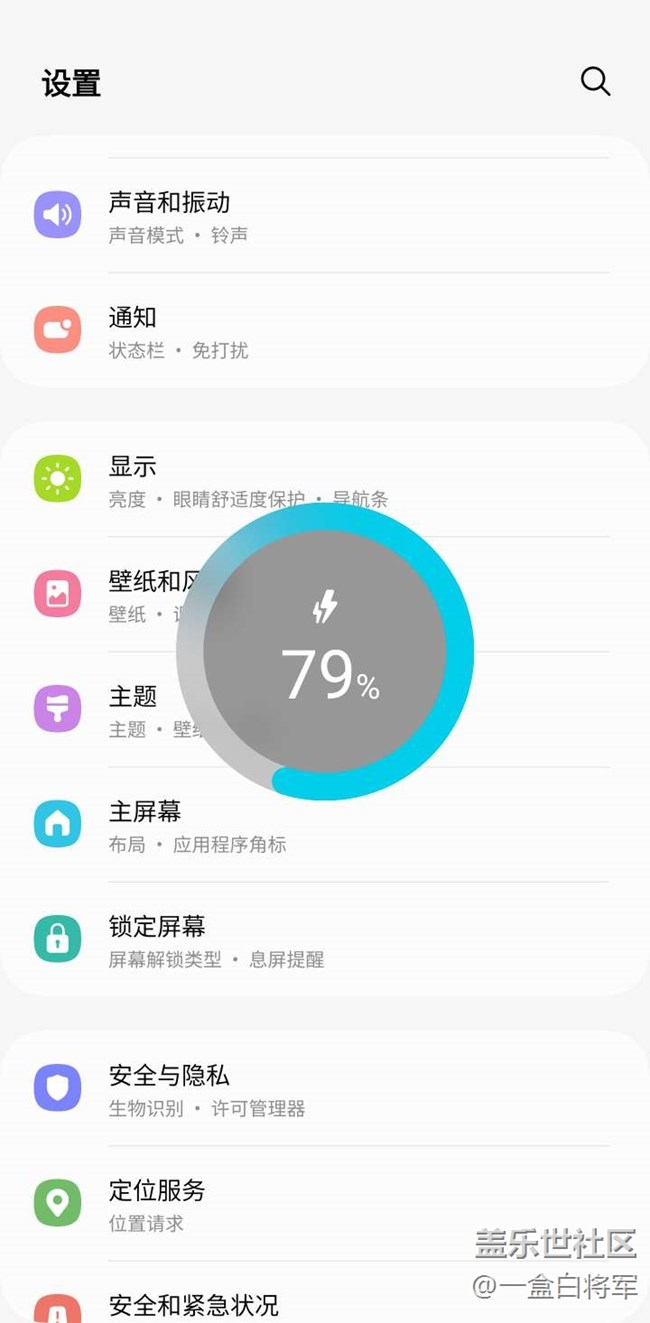
Task: Open 通知 settings
Action: point(325,330)
